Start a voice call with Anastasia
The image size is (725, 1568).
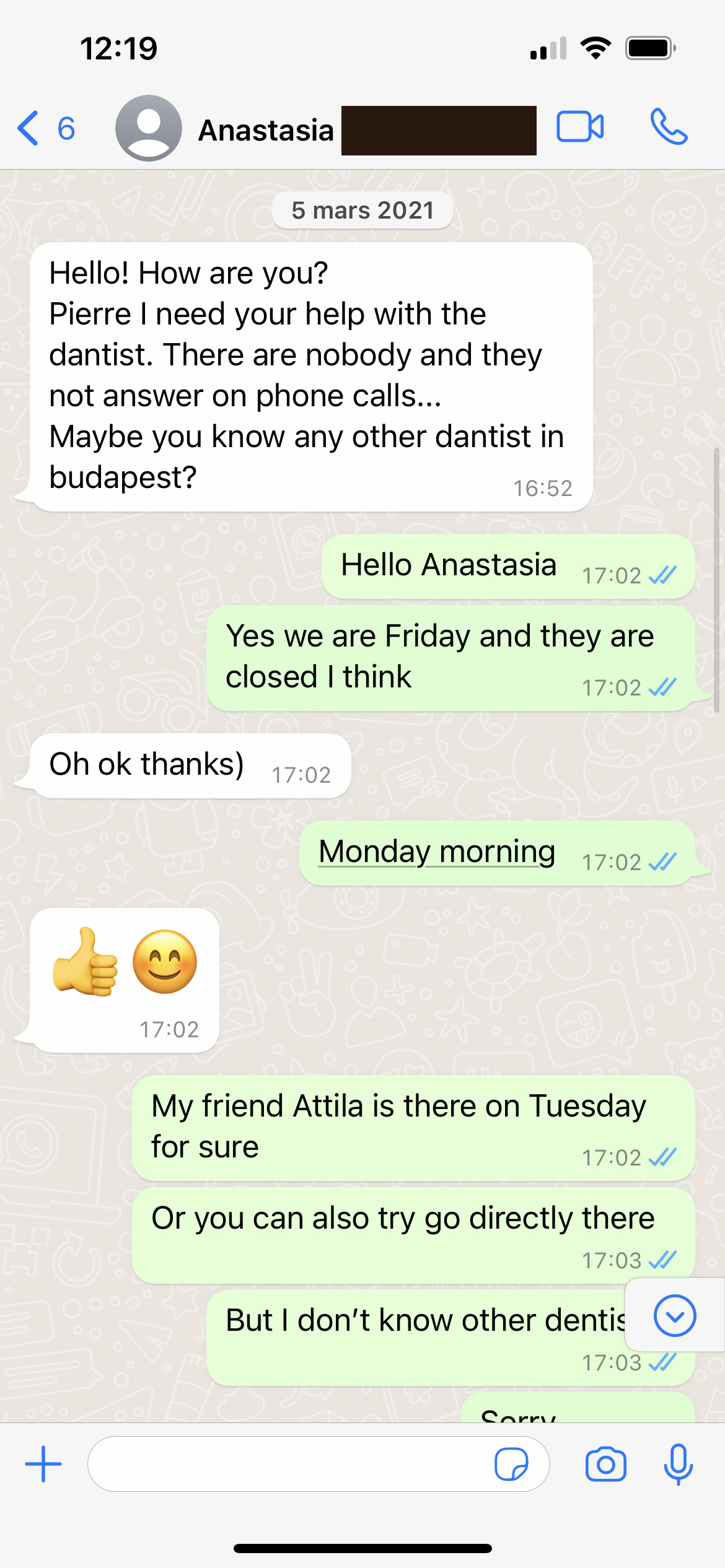pyautogui.click(x=669, y=128)
